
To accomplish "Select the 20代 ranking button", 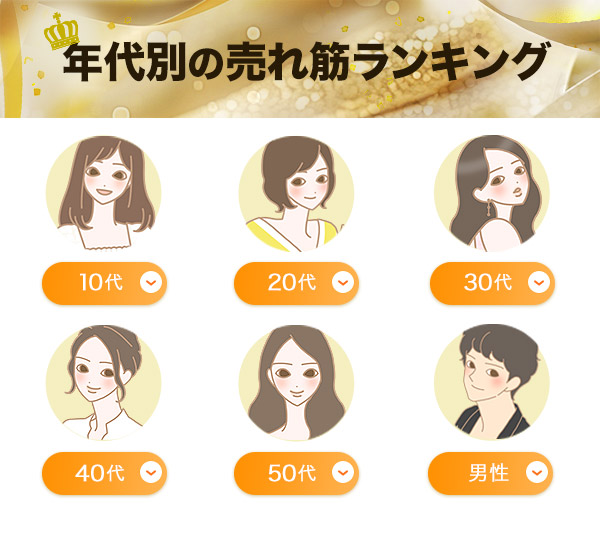I will [x=296, y=284].
